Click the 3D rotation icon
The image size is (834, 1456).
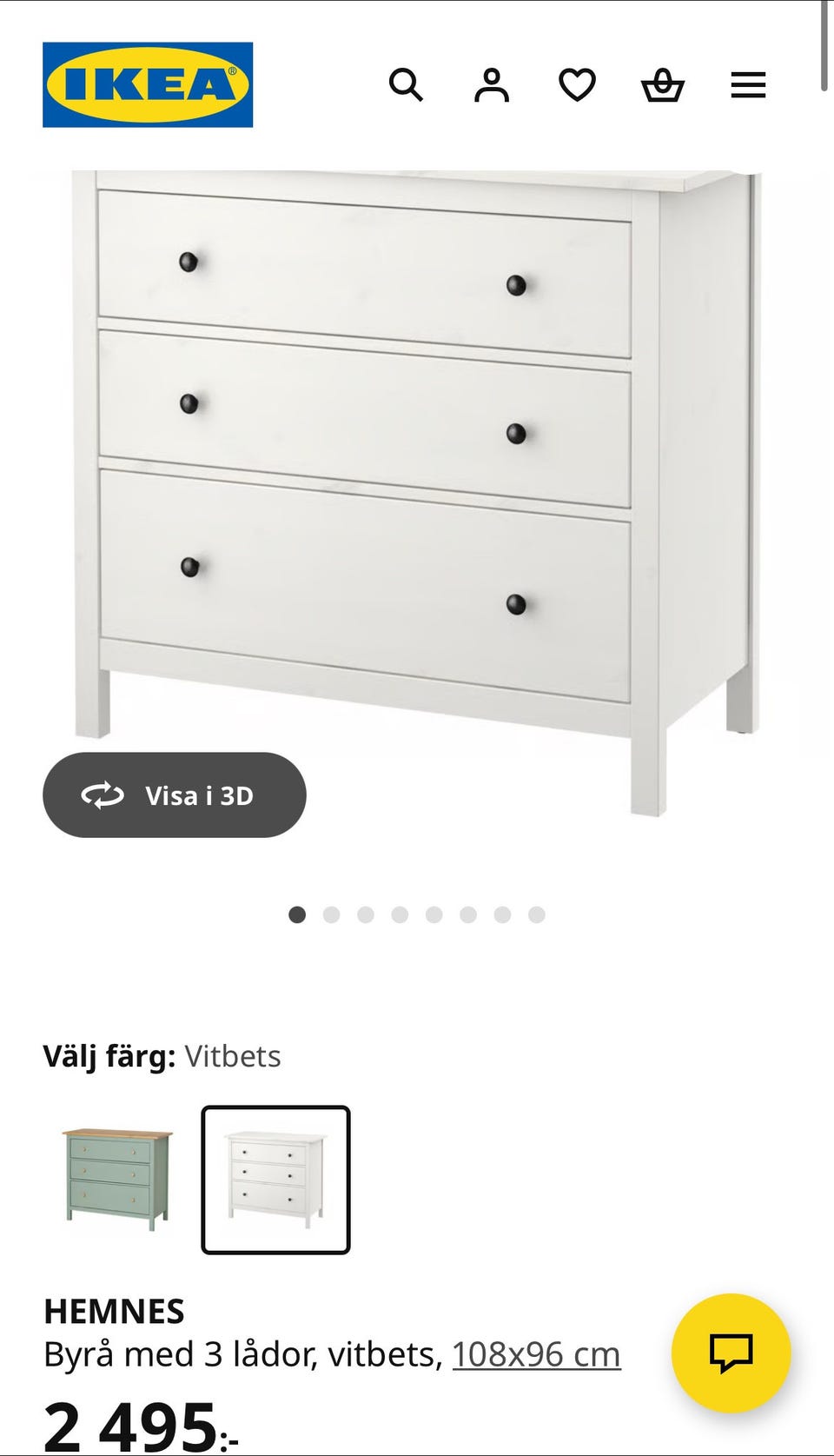coord(102,794)
